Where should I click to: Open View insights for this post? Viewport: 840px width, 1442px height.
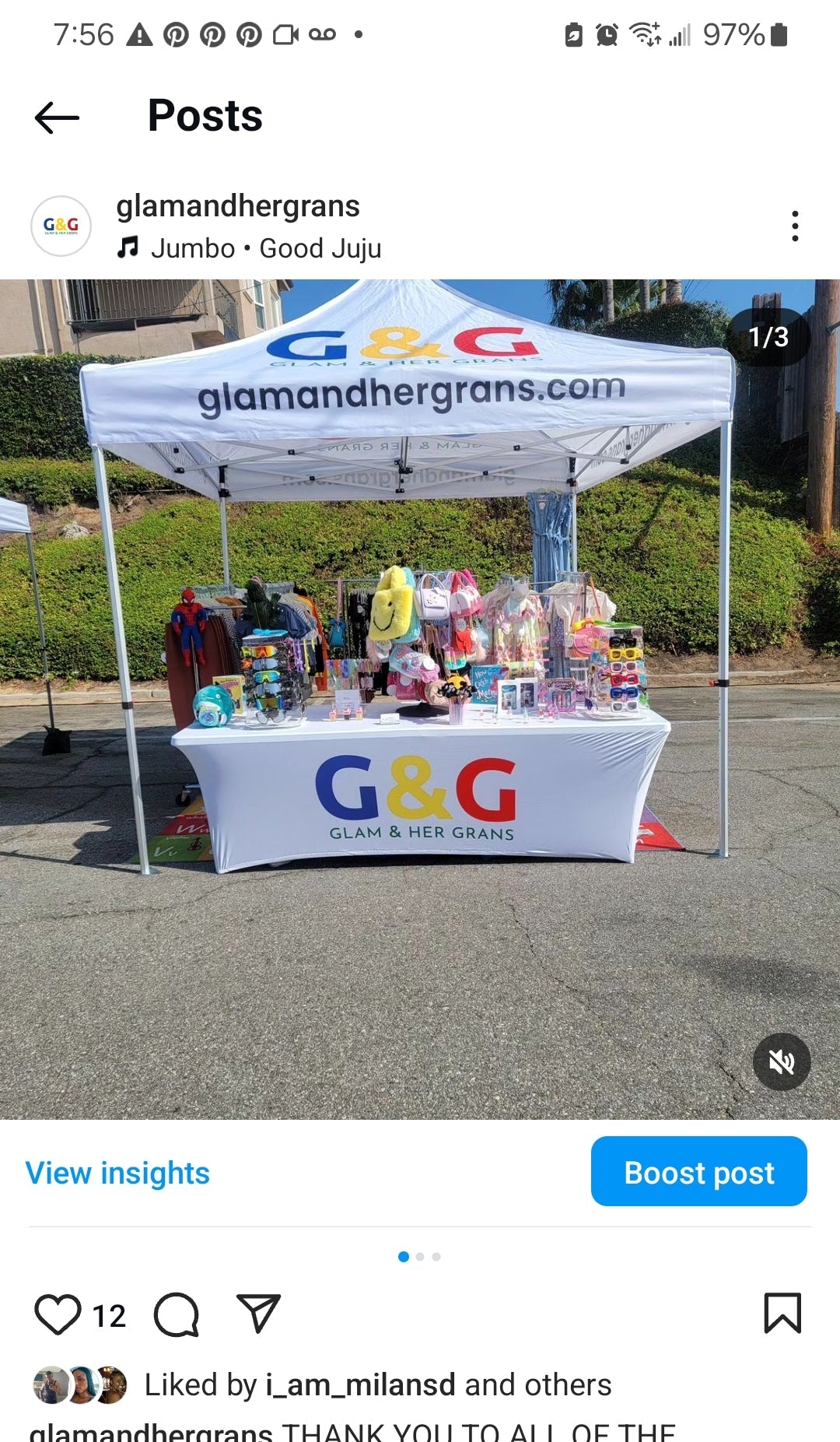[117, 1173]
